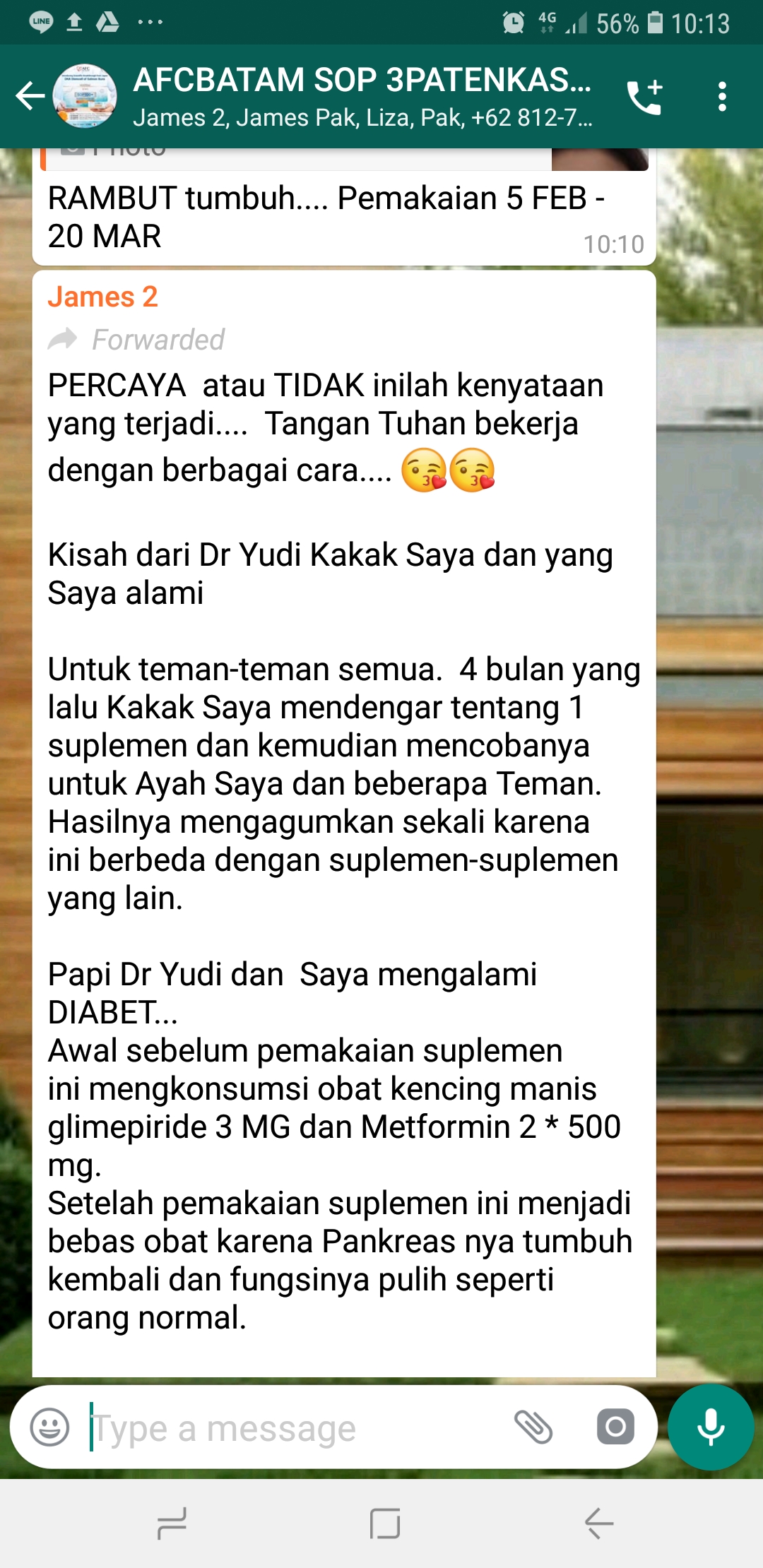763x1568 pixels.
Task: View the AFCBATAM group profile picture
Action: point(85,96)
